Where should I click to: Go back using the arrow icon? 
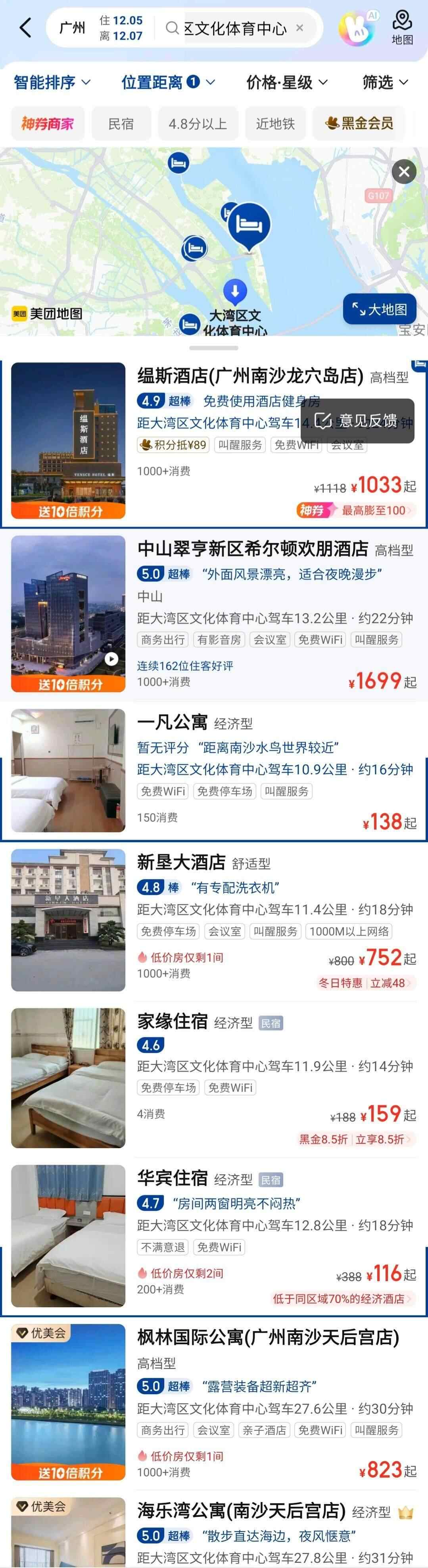pos(25,27)
